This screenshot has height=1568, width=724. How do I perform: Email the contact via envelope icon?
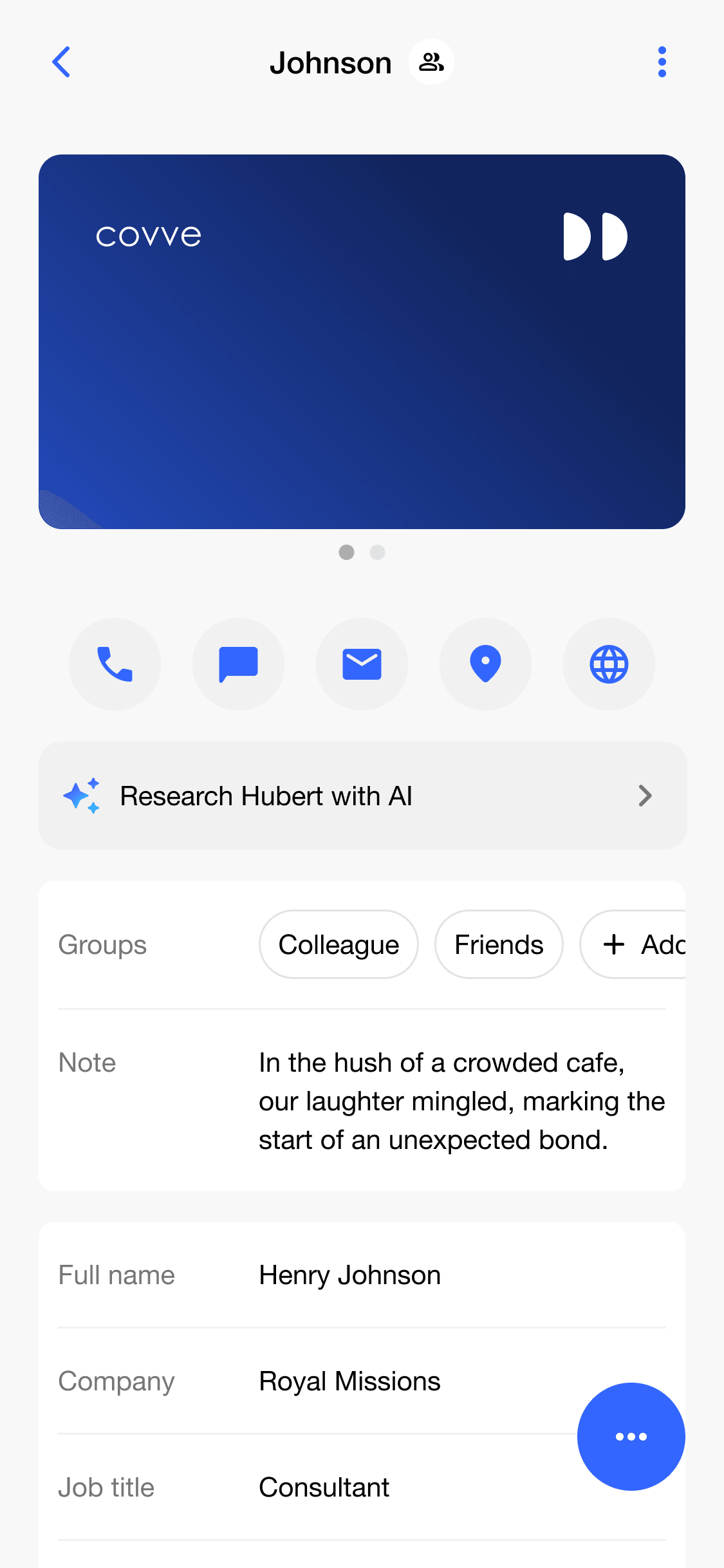coord(362,664)
